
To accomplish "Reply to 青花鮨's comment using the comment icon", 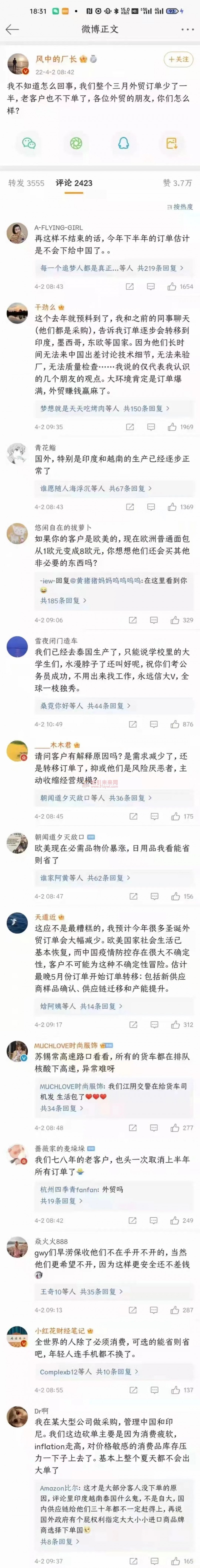I will click(x=151, y=506).
